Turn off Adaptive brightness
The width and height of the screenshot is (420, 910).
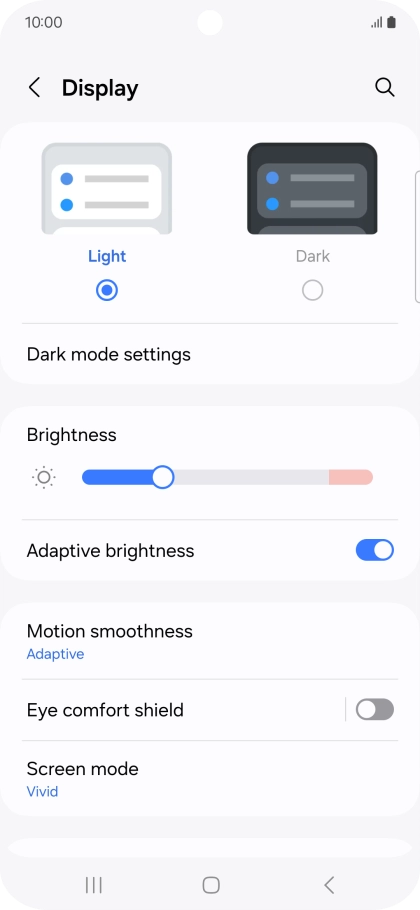(375, 550)
